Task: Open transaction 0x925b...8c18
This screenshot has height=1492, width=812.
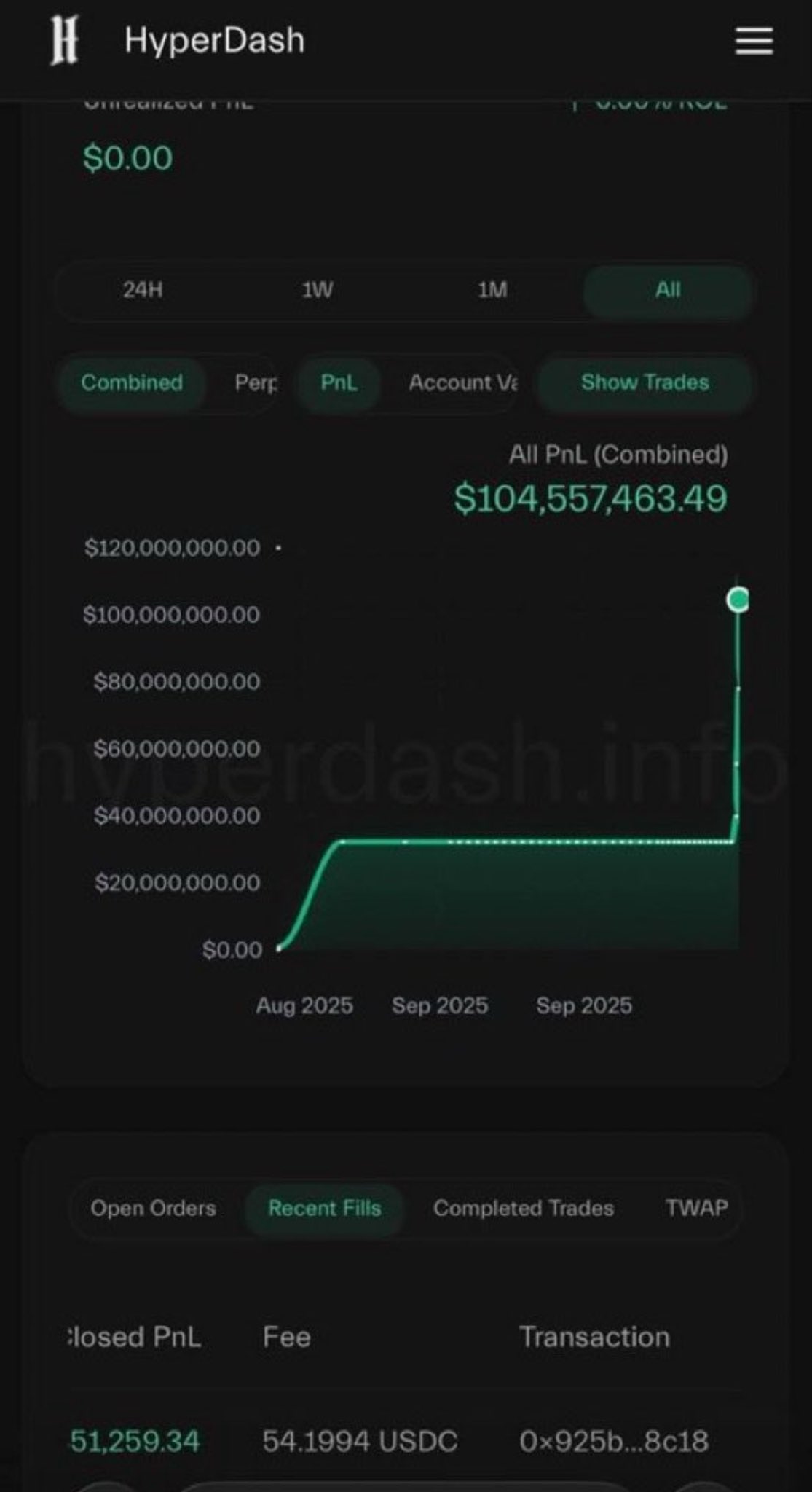Action: pyautogui.click(x=614, y=1441)
